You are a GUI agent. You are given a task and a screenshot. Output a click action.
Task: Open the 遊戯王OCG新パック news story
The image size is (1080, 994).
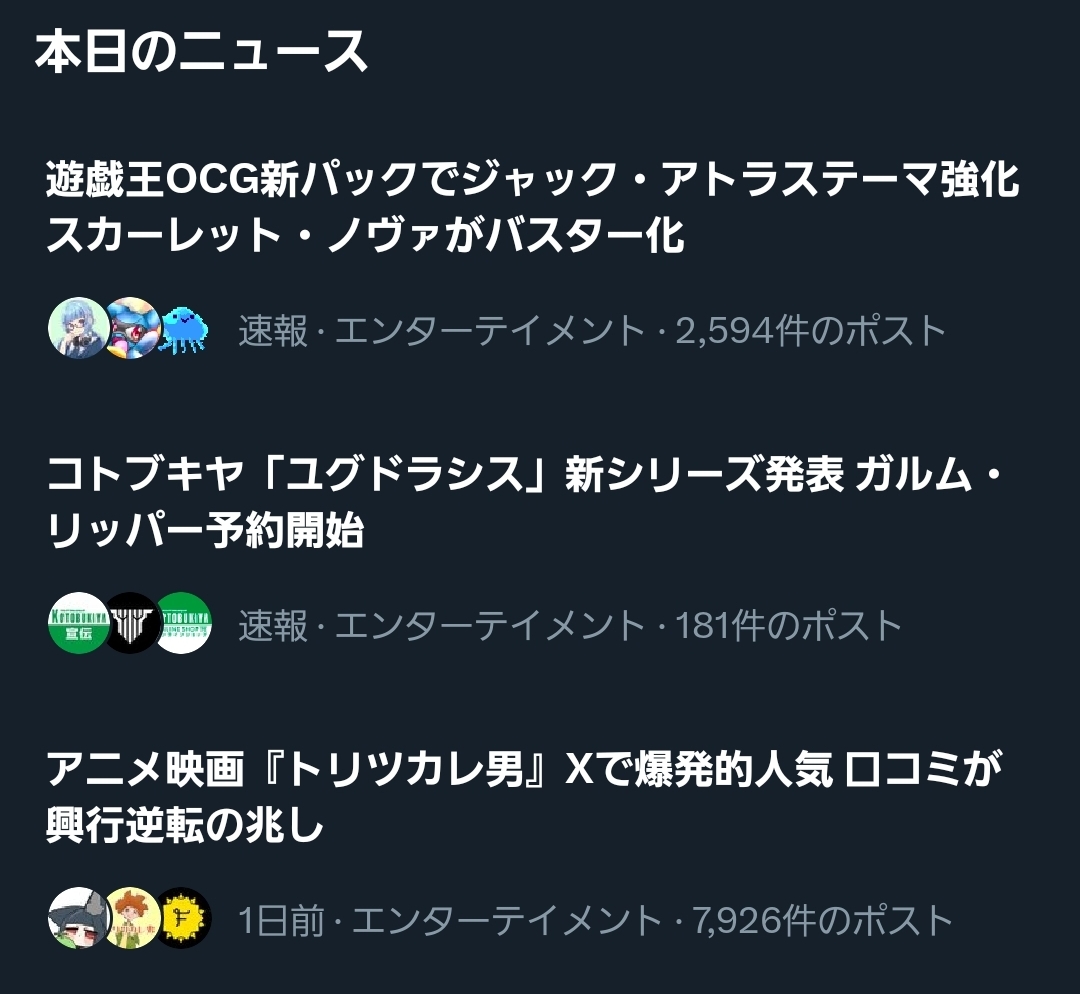(x=530, y=209)
